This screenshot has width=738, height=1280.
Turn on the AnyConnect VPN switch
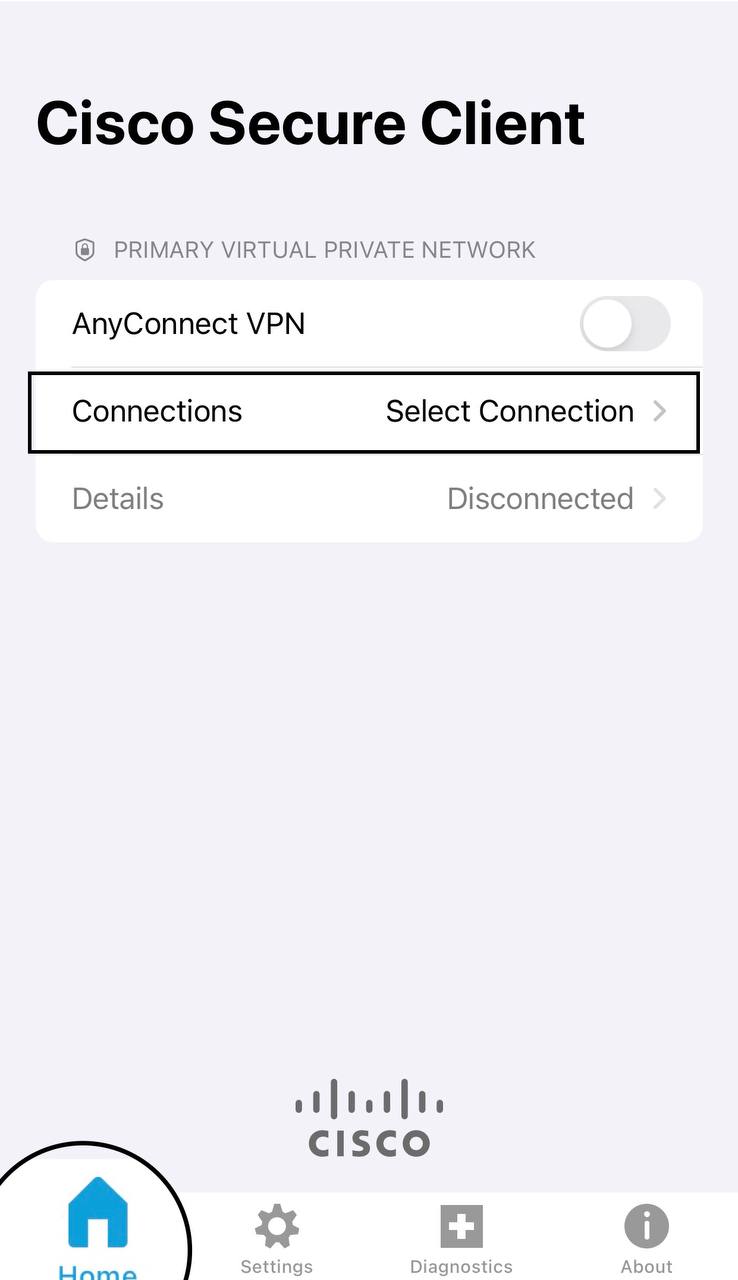[624, 324]
